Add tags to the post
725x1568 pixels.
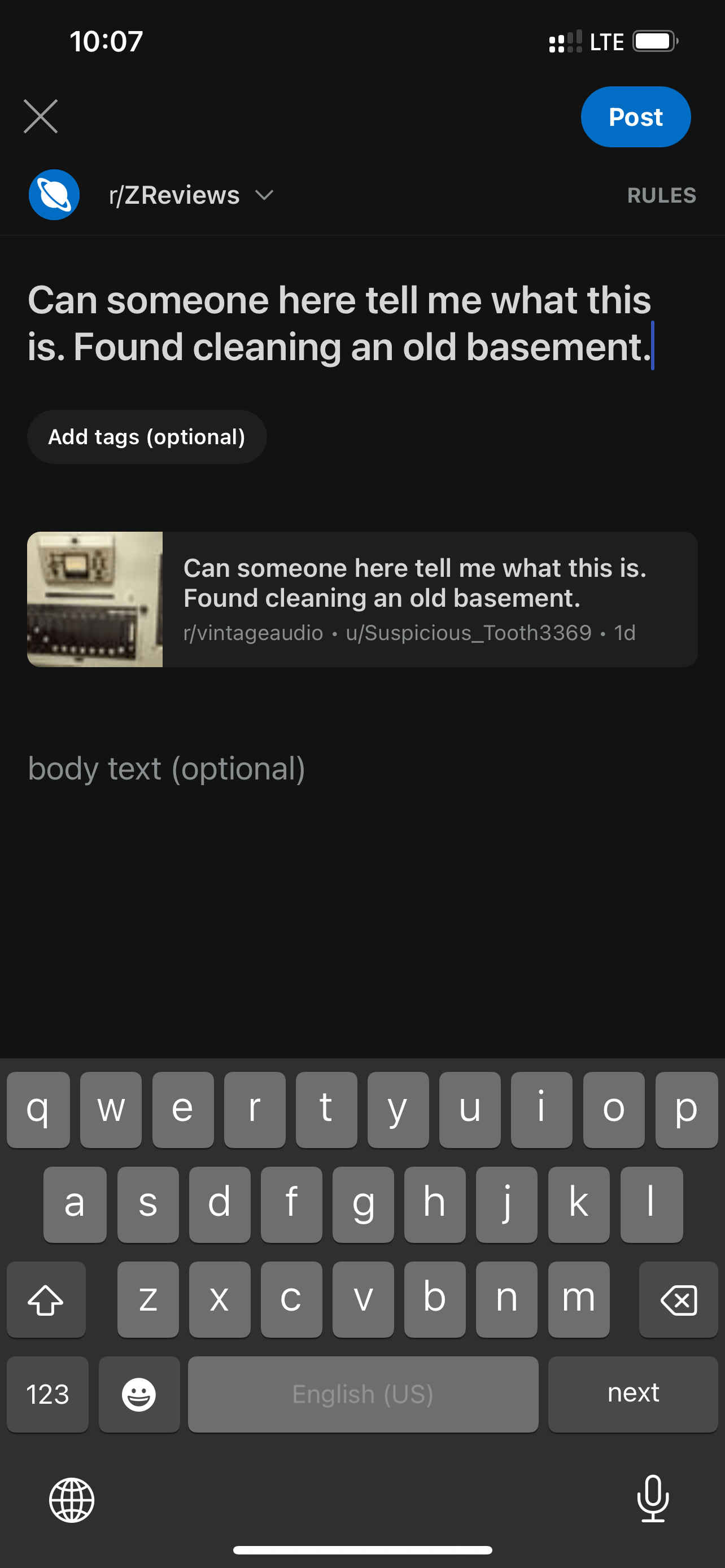147,437
